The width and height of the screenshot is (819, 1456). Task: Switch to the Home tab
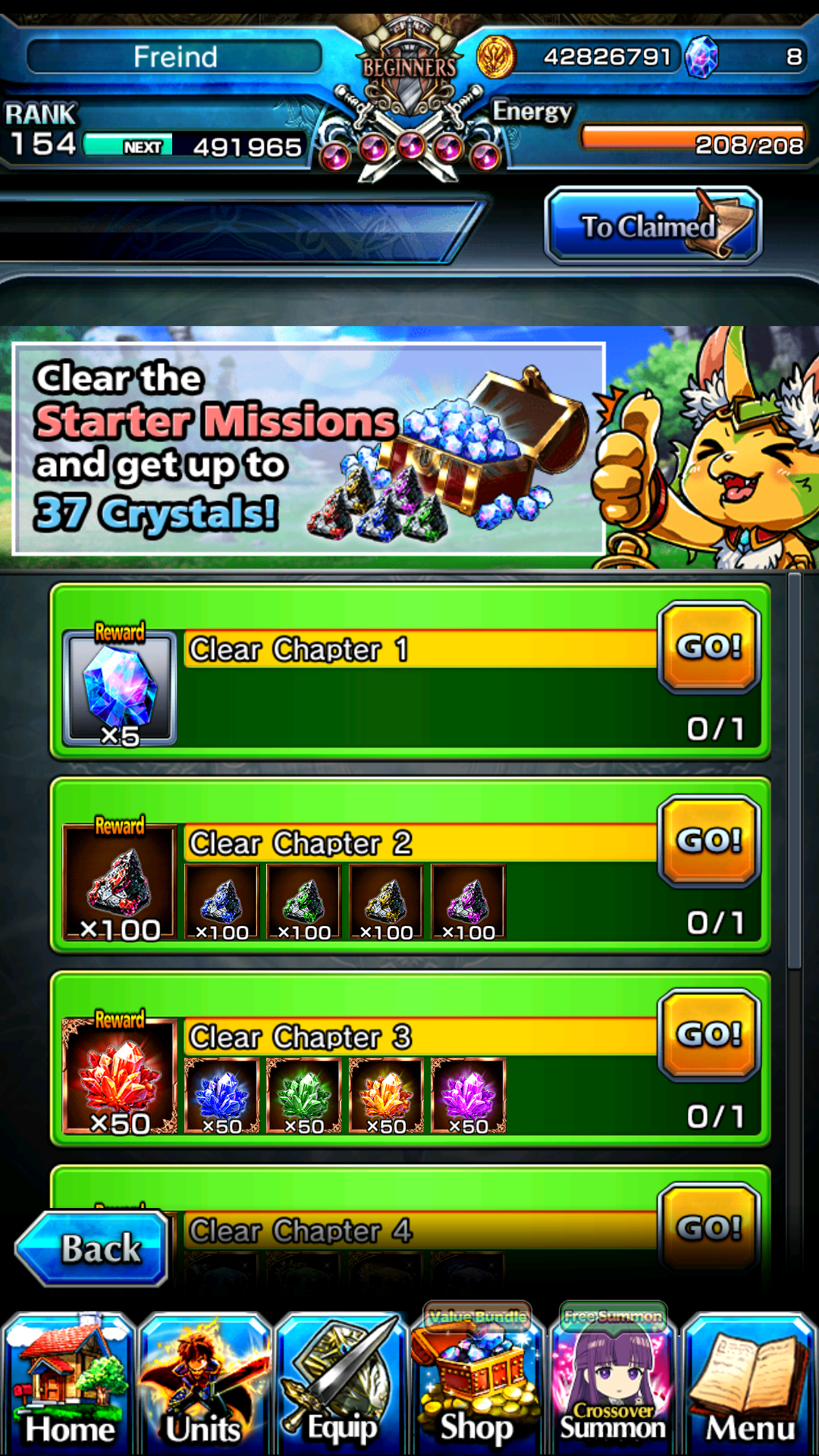click(x=69, y=1384)
